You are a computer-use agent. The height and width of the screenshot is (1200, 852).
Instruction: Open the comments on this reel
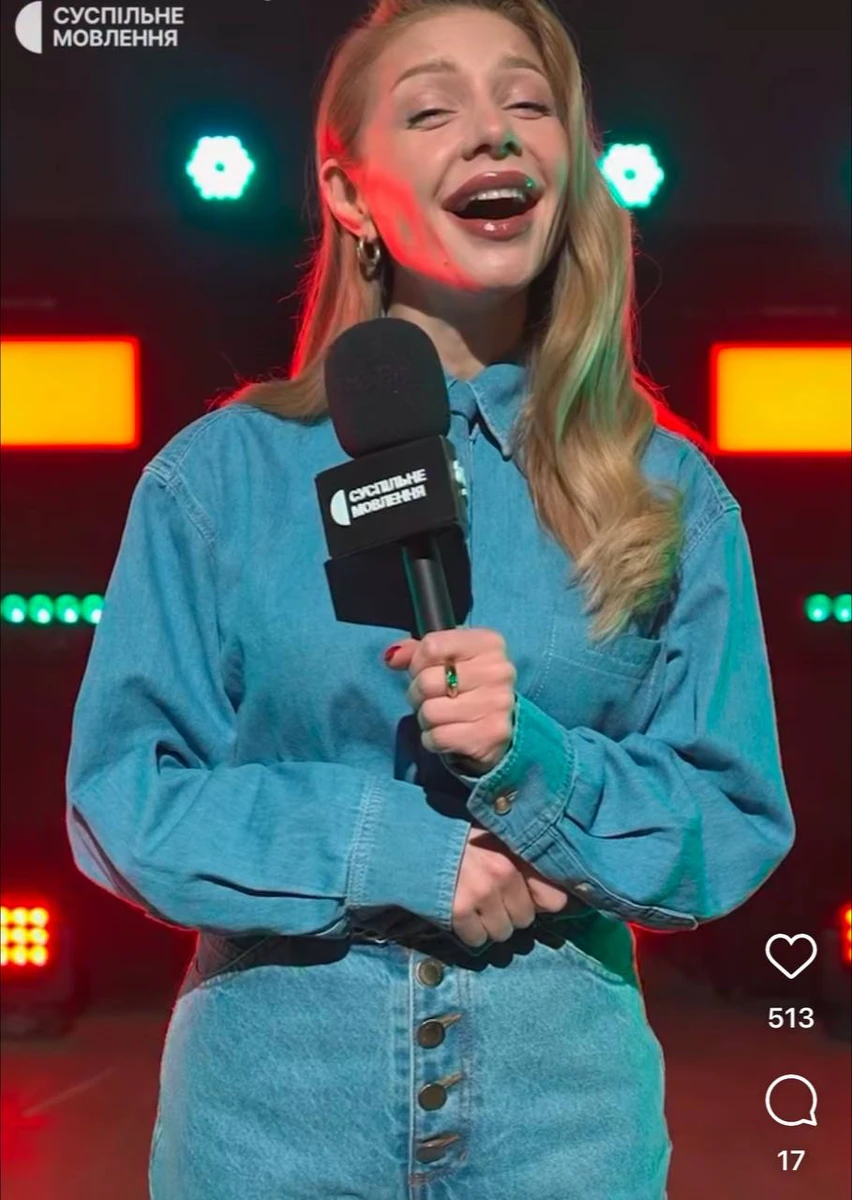(x=790, y=1101)
